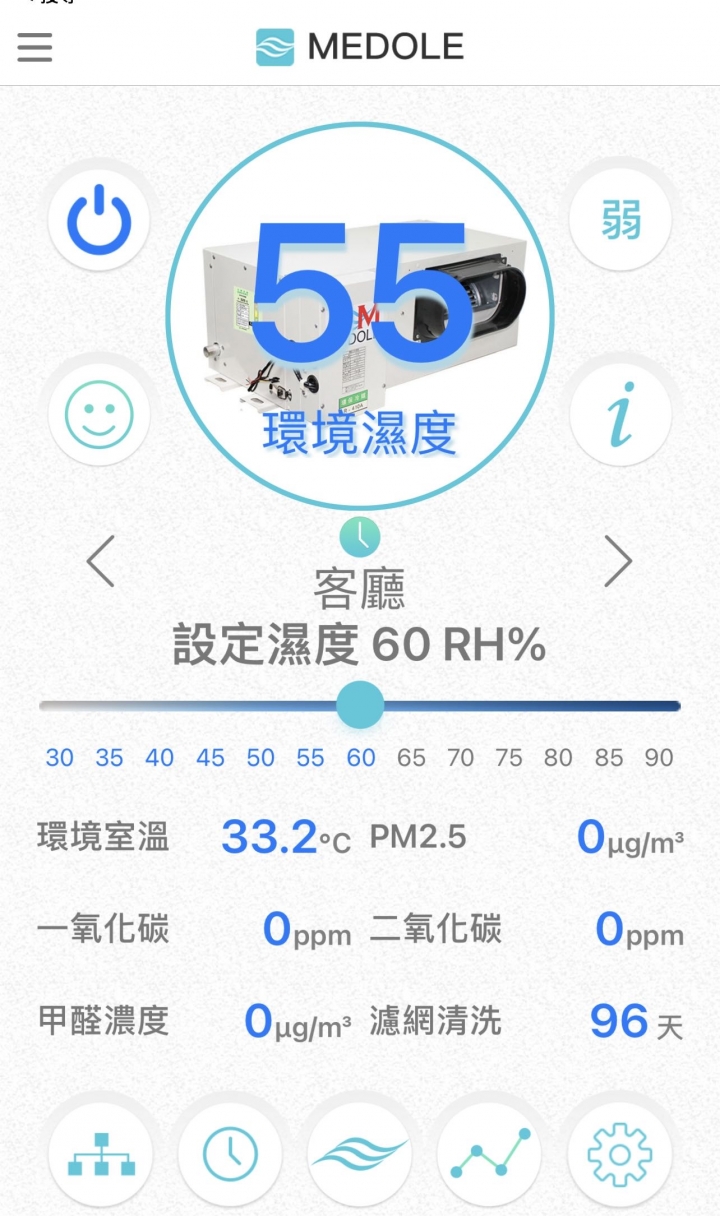Open the device info icon
The image size is (720, 1216).
point(620,414)
